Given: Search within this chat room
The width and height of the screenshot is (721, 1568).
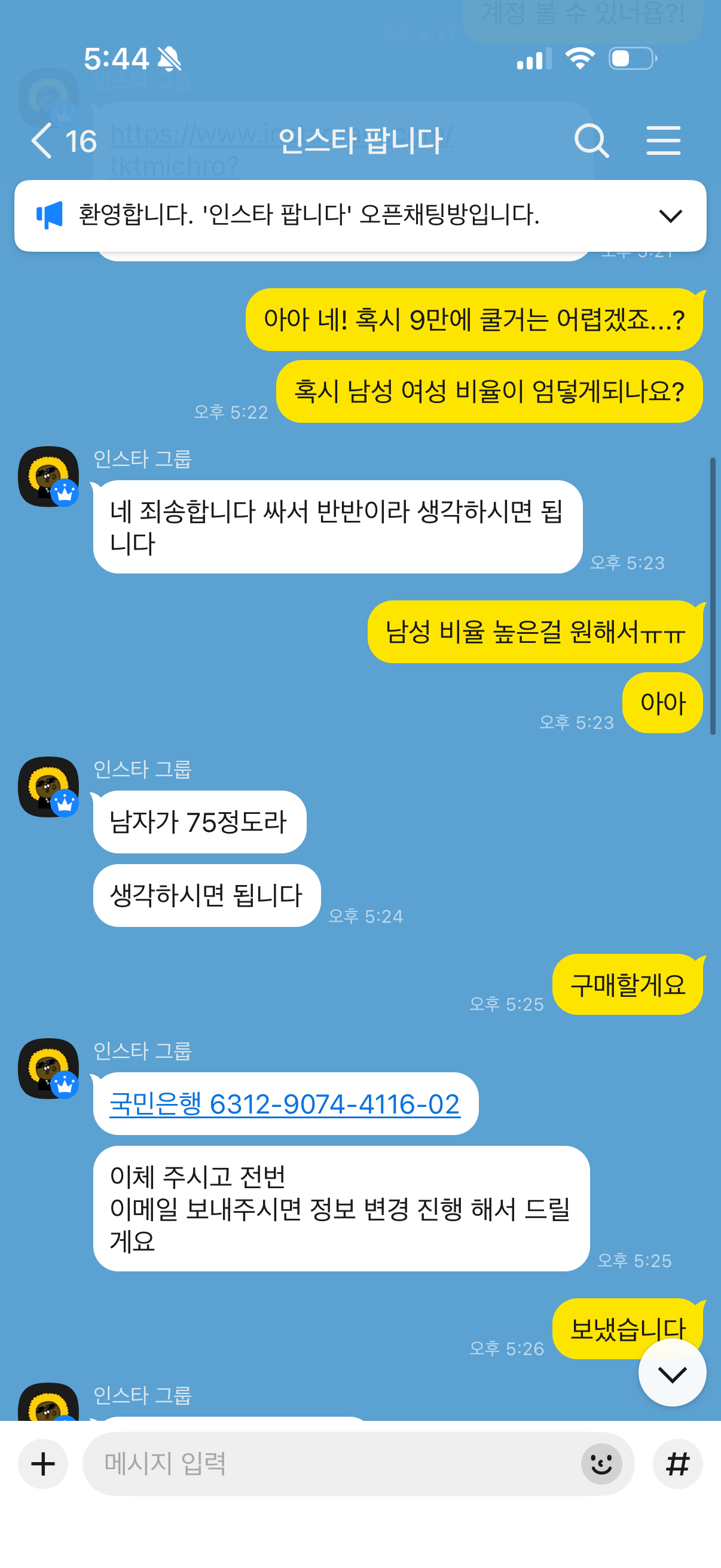Looking at the screenshot, I should pos(591,141).
